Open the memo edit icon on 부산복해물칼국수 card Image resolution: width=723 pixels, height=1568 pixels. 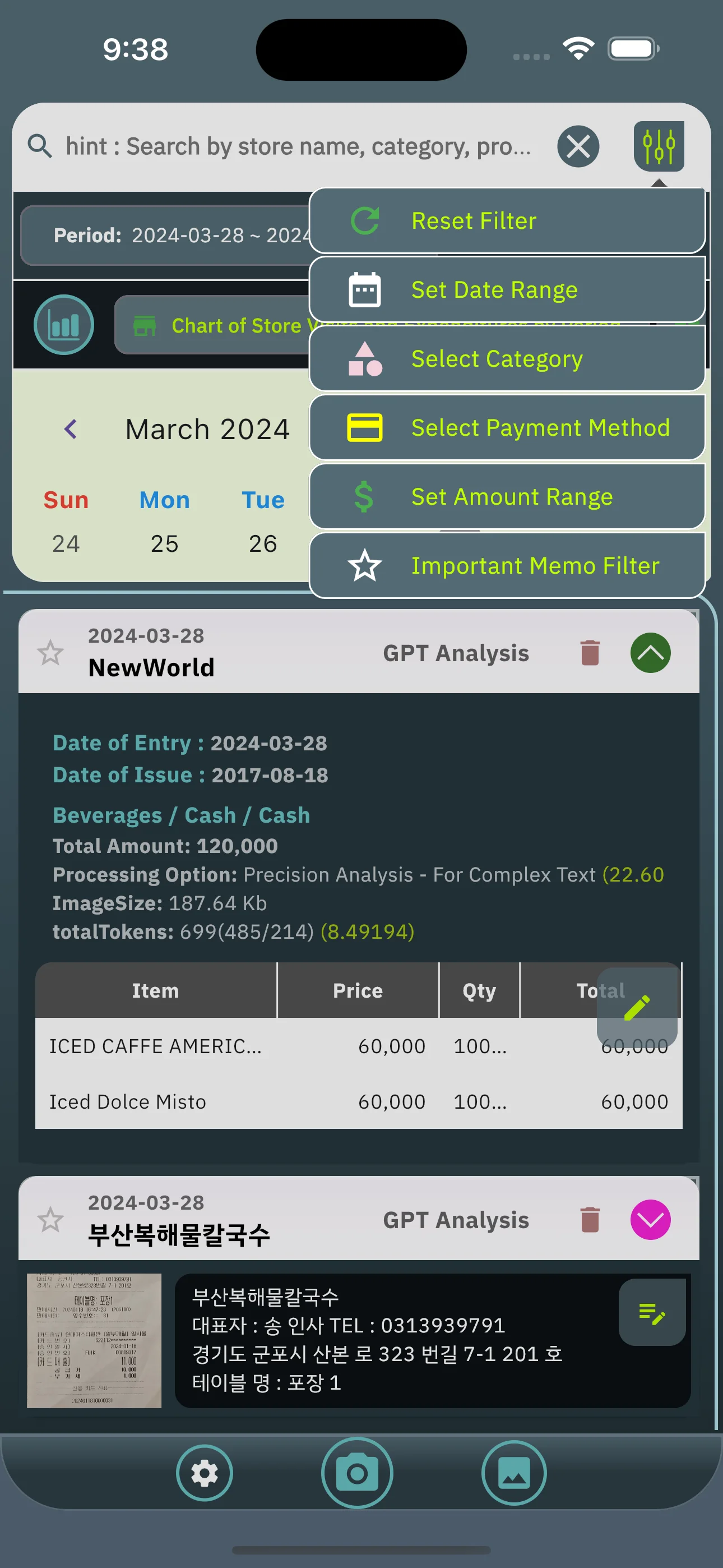click(x=652, y=1313)
